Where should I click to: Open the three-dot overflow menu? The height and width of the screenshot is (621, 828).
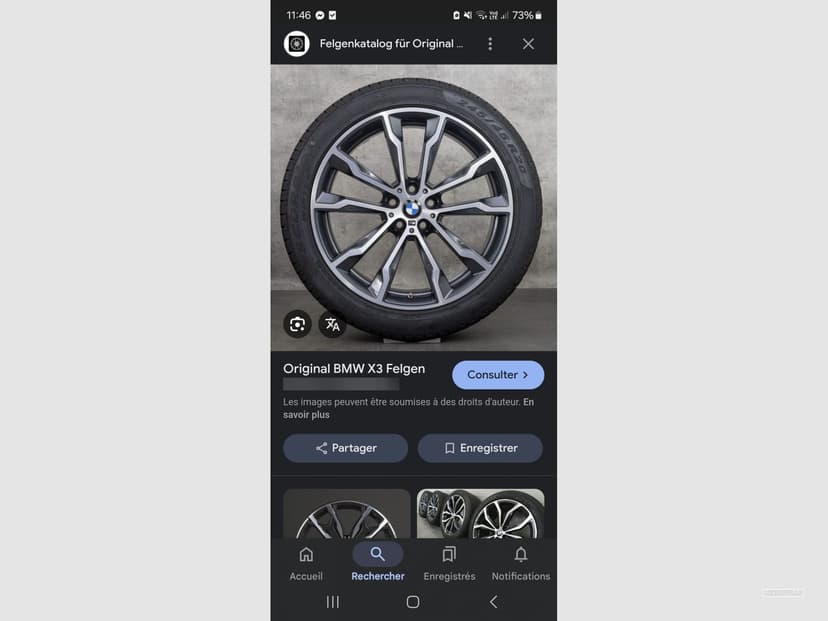(x=490, y=44)
